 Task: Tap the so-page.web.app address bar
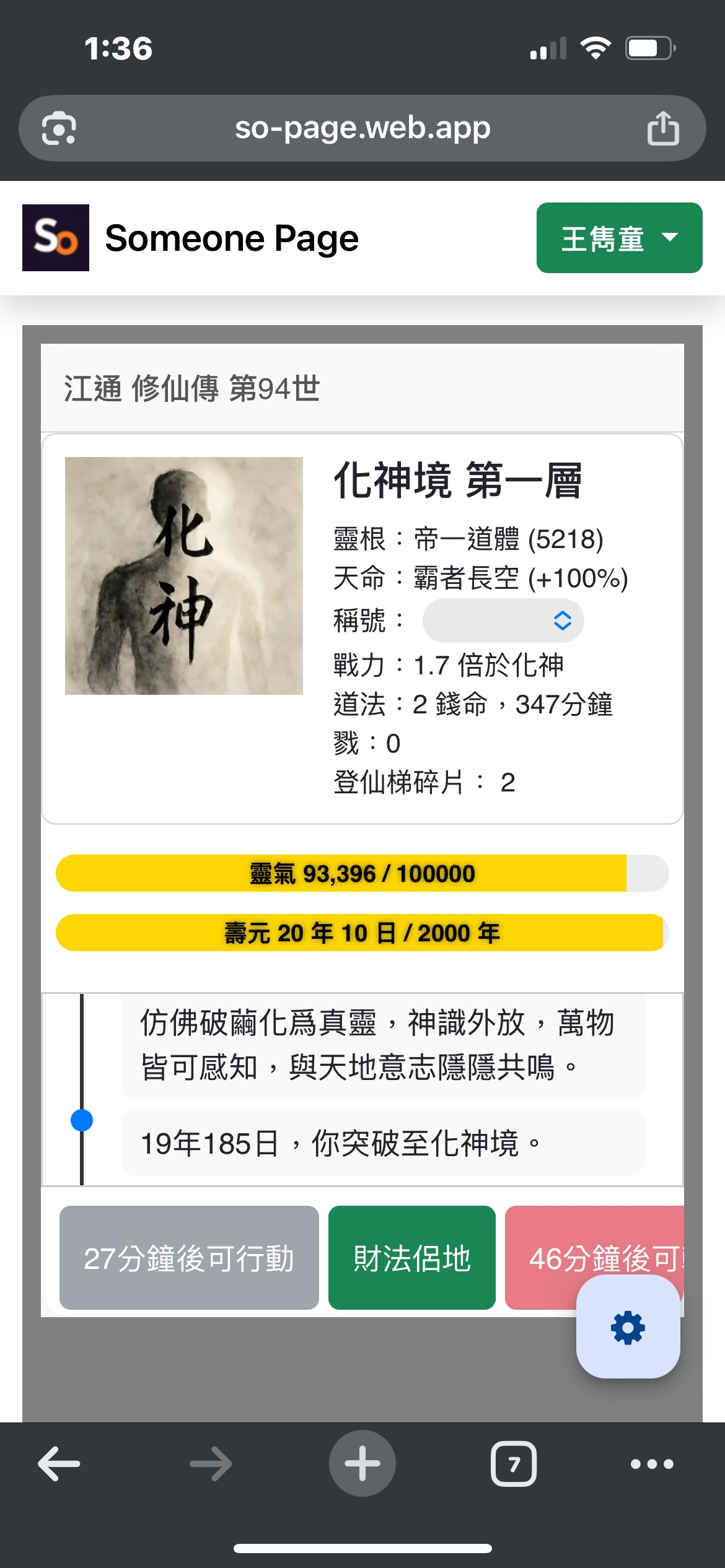(x=362, y=128)
